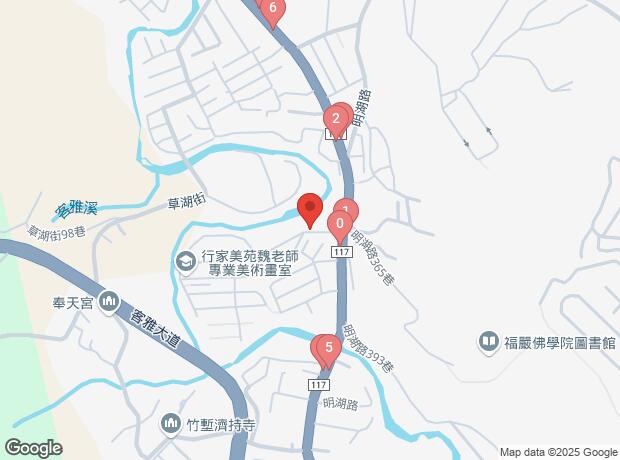Image resolution: width=620 pixels, height=460 pixels.
Task: Tap the dark red location pin
Action: [310, 210]
